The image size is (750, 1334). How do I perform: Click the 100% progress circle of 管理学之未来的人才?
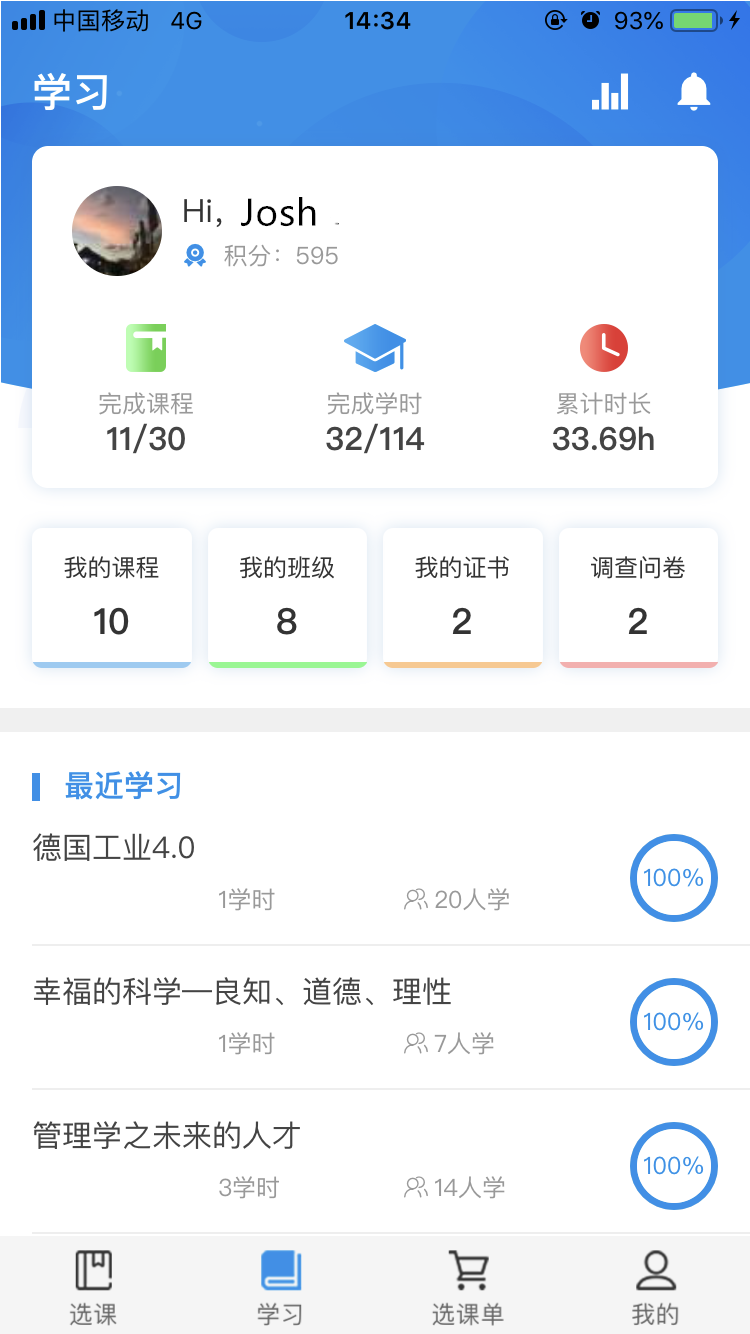(x=673, y=1166)
